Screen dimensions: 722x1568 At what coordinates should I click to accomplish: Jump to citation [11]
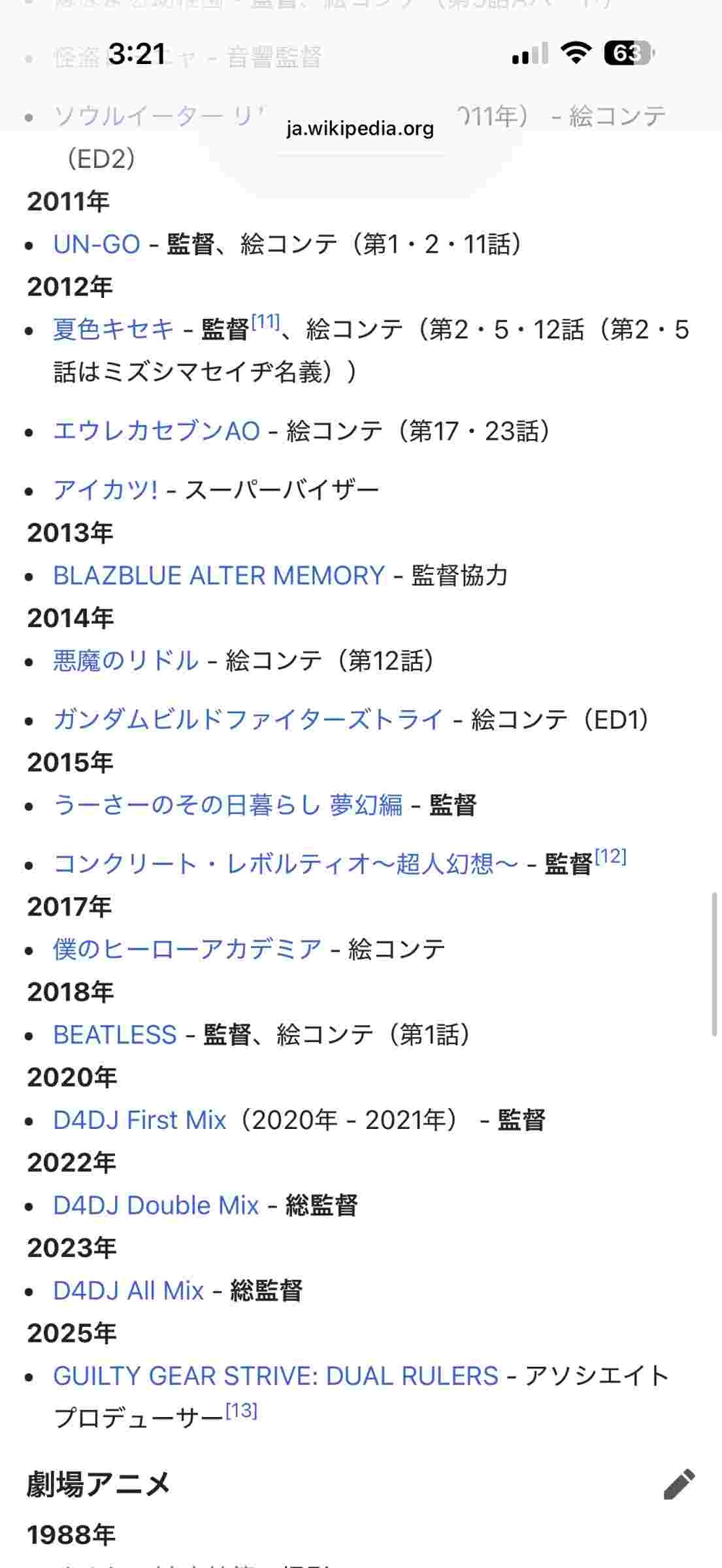(265, 322)
